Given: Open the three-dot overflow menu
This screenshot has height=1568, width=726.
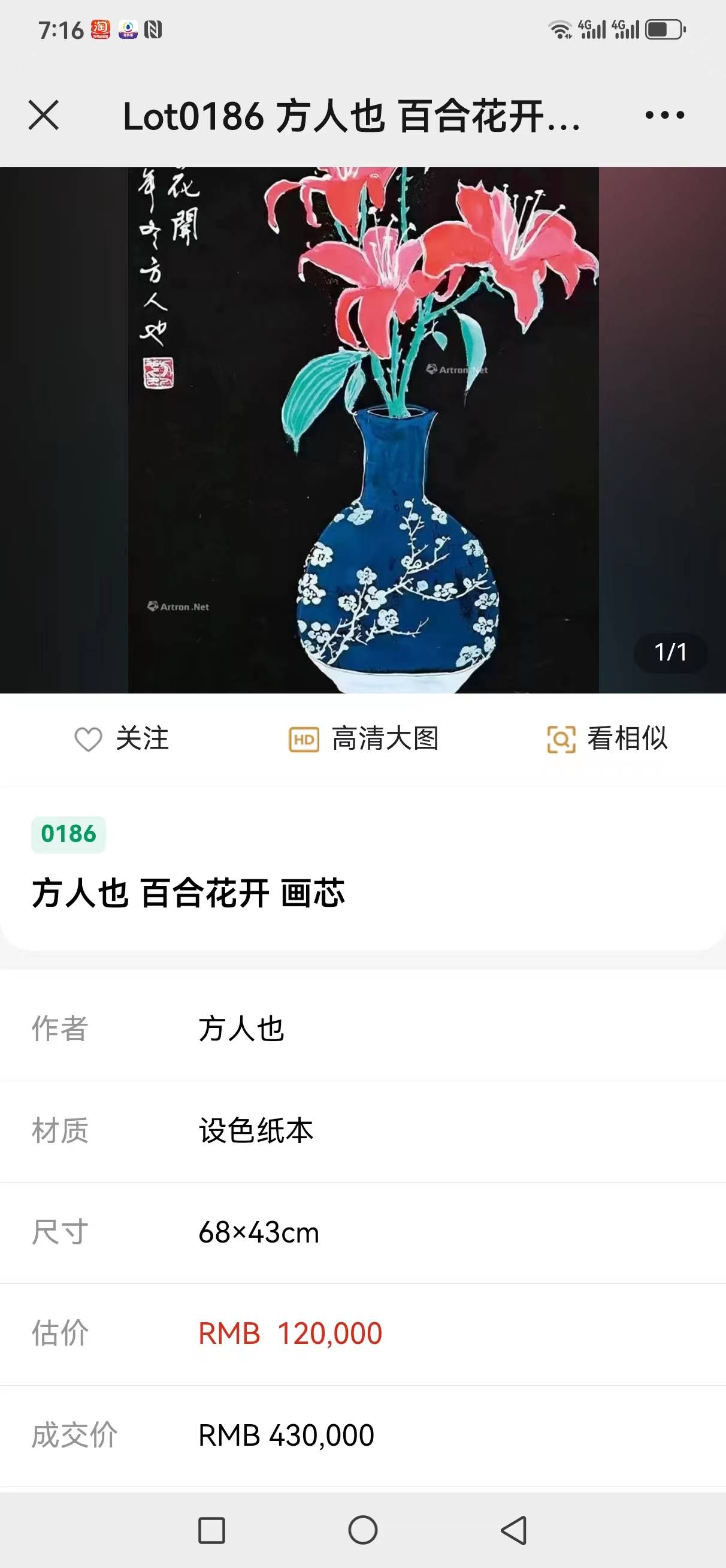Looking at the screenshot, I should click(x=664, y=115).
